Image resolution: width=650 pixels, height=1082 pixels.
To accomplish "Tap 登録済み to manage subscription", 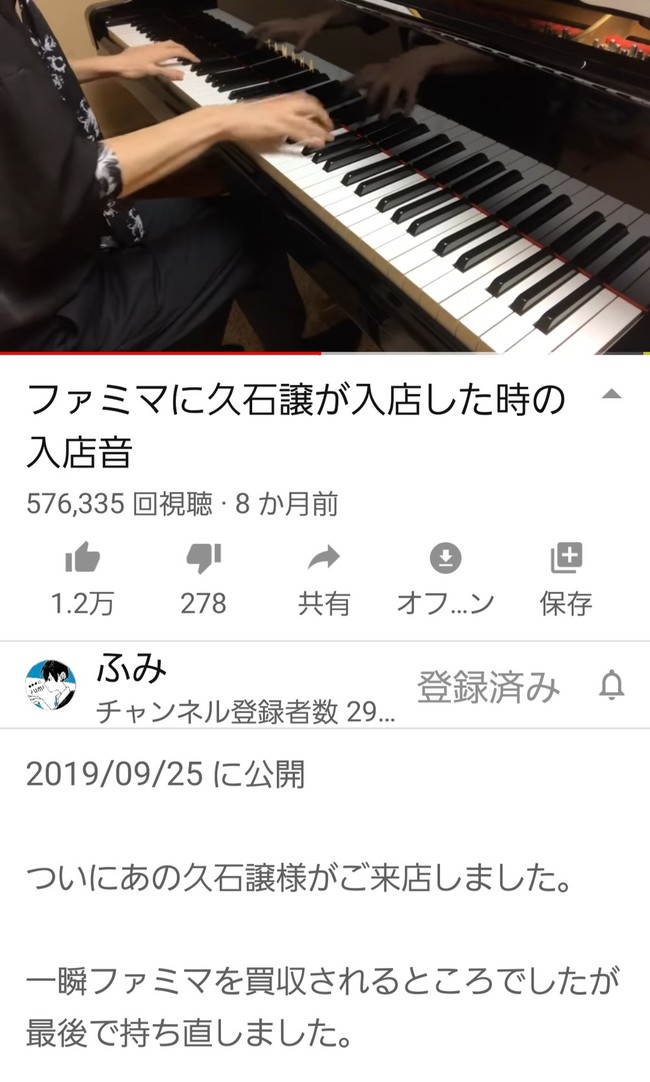I will (488, 687).
